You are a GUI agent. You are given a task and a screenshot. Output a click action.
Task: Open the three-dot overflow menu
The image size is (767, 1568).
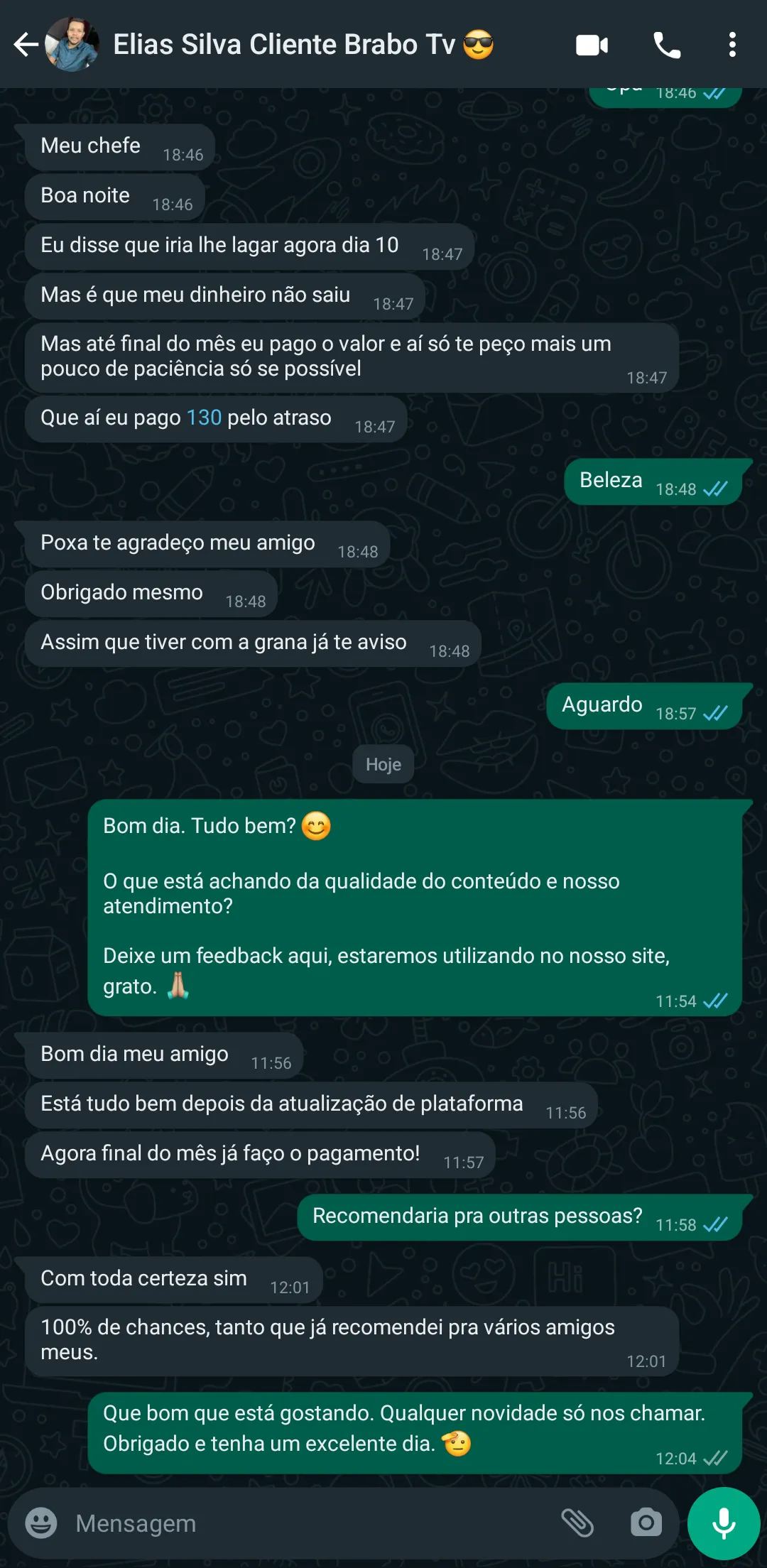(x=733, y=44)
